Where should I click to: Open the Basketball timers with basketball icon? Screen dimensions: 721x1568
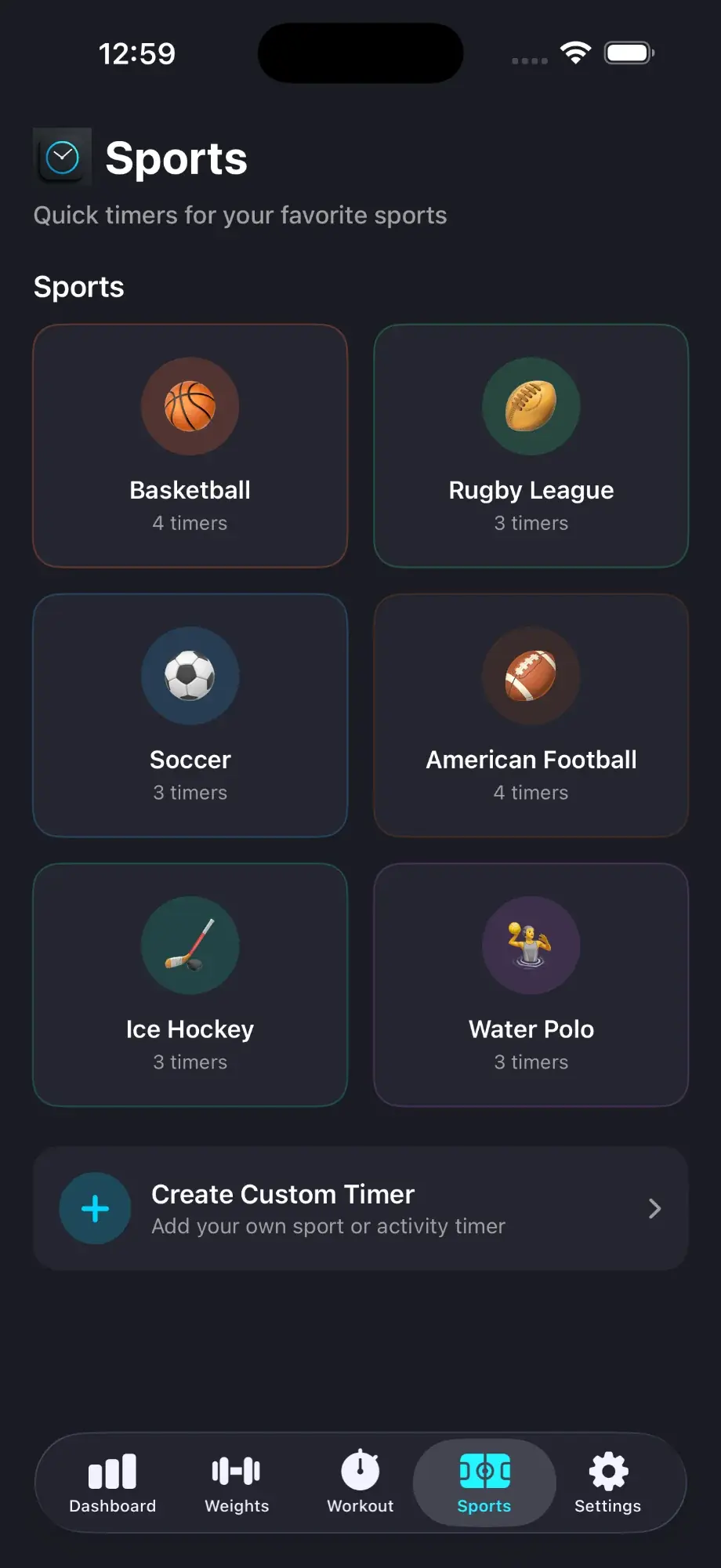pyautogui.click(x=190, y=406)
